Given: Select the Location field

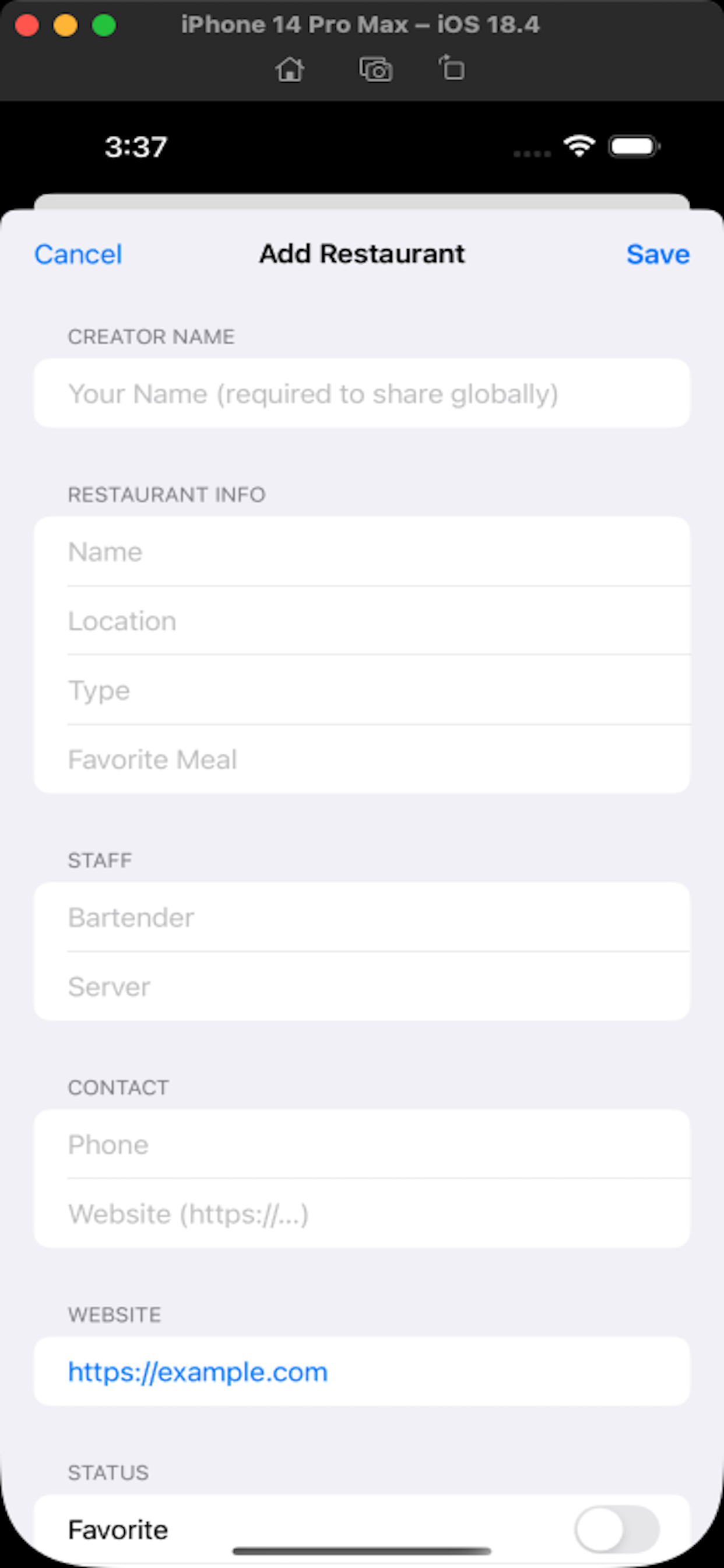Looking at the screenshot, I should point(361,621).
